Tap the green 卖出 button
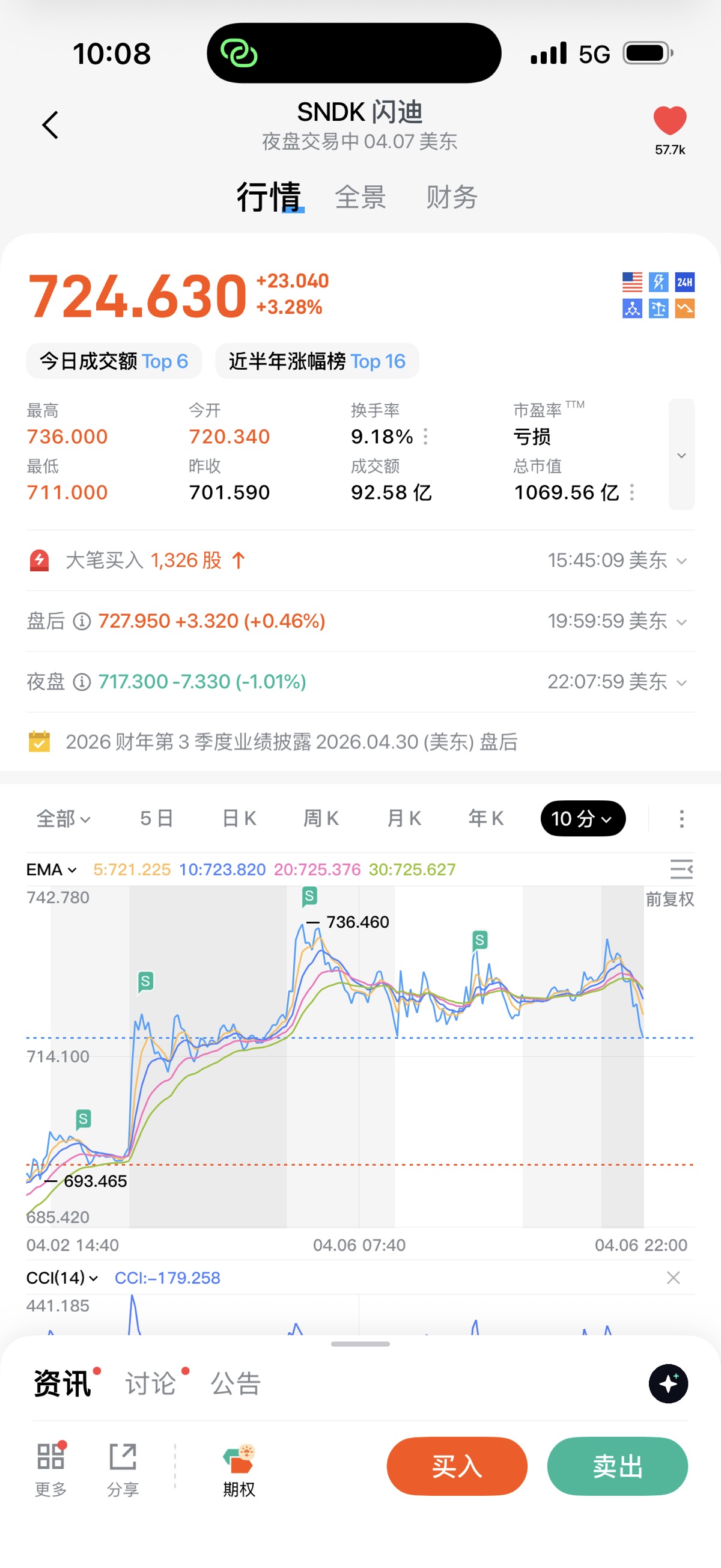The width and height of the screenshot is (721, 1568). 618,1466
